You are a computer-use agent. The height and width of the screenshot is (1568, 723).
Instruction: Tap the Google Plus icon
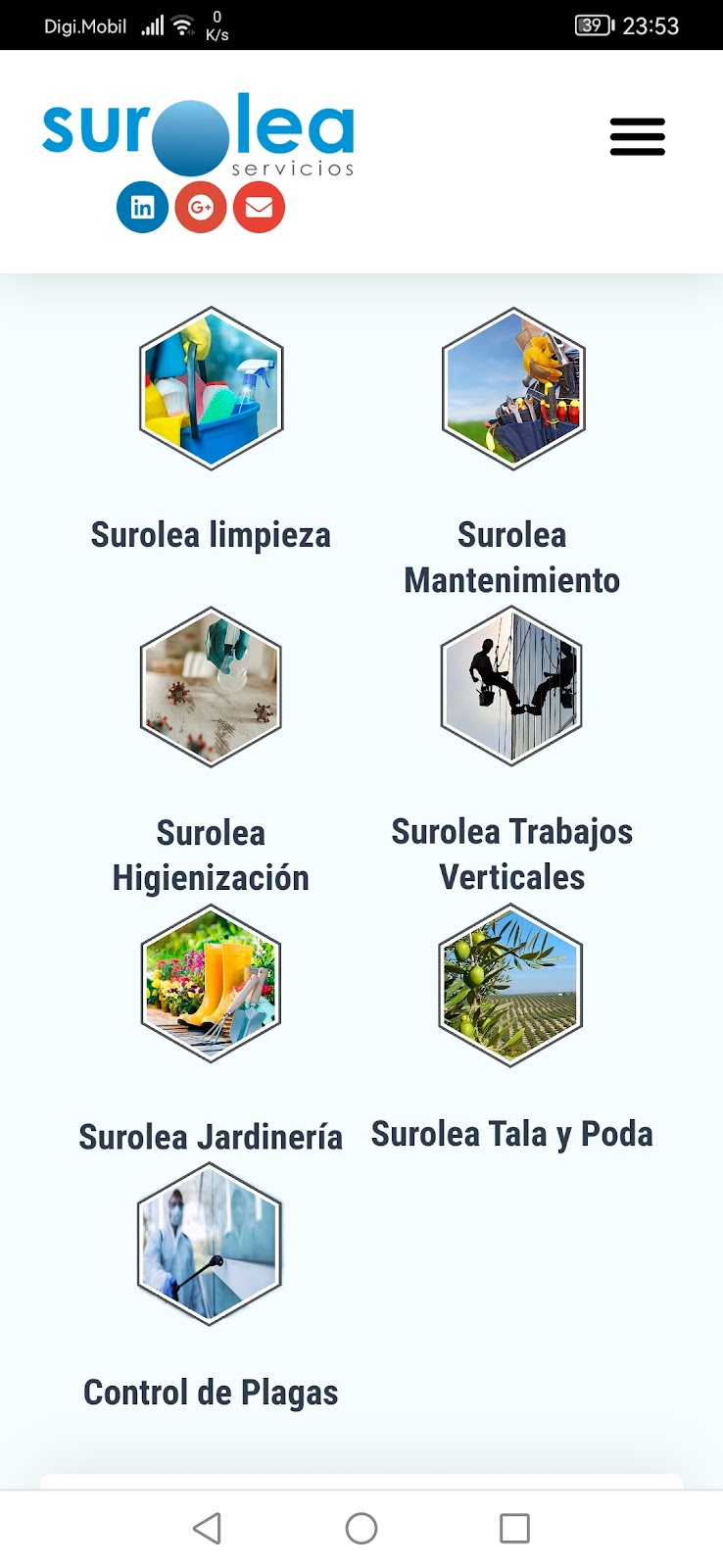201,207
